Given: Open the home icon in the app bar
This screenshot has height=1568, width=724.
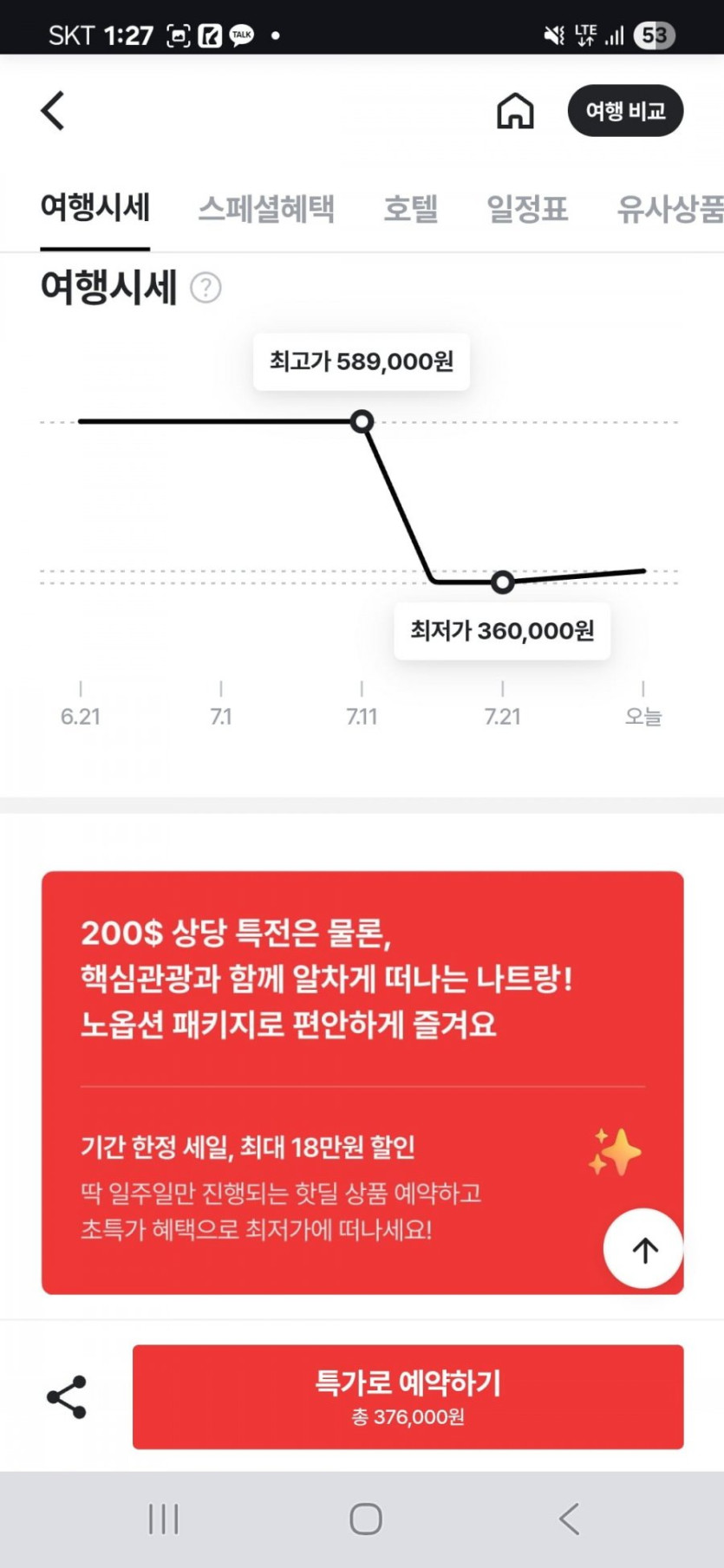Looking at the screenshot, I should (515, 111).
